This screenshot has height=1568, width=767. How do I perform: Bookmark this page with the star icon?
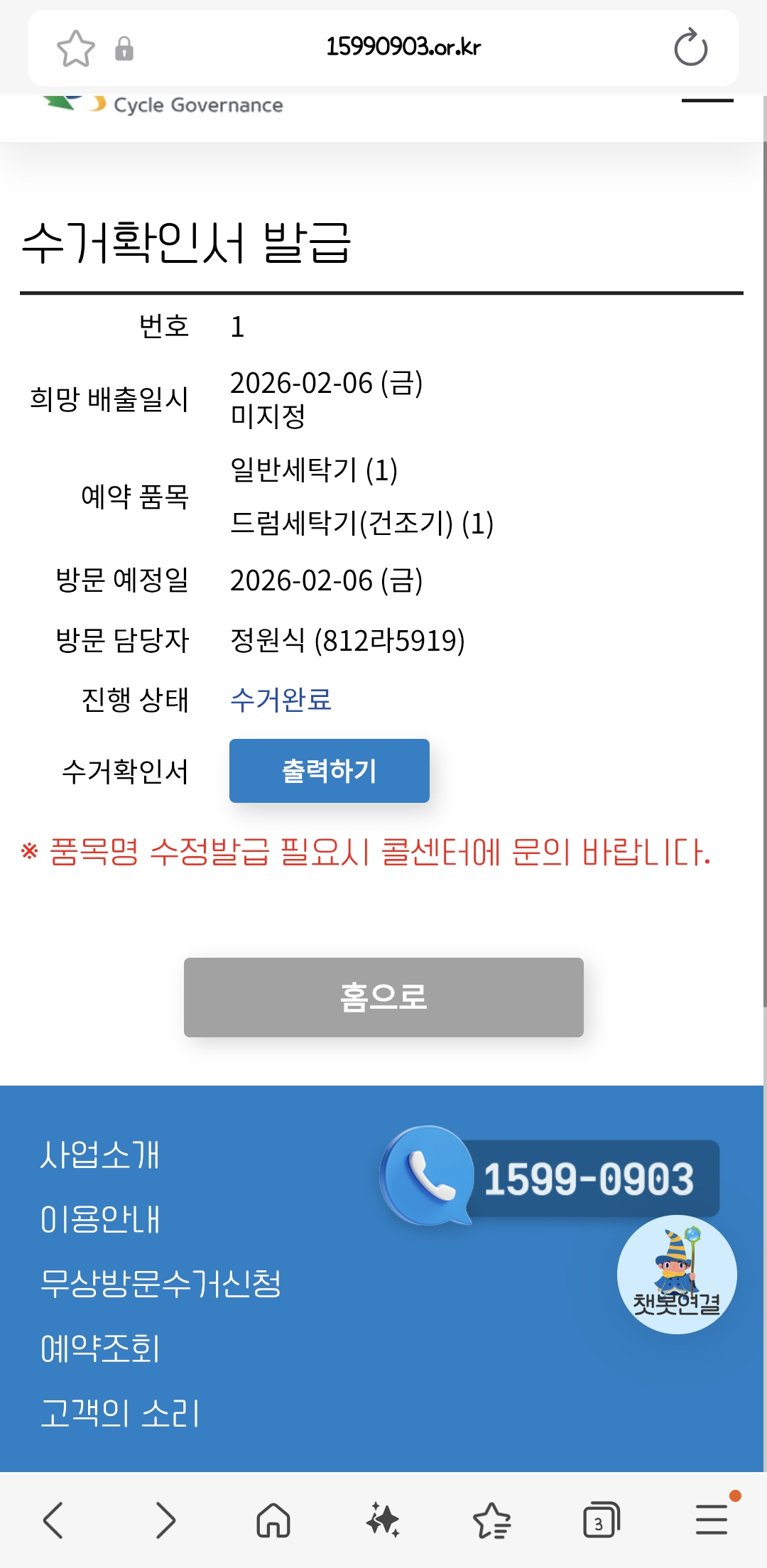75,48
